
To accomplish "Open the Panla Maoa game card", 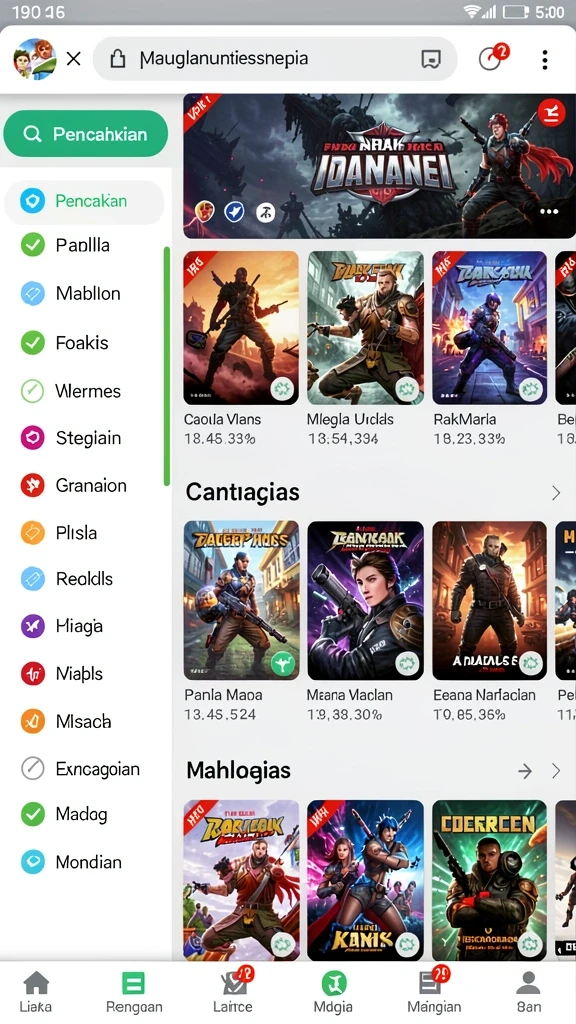I will tap(241, 621).
